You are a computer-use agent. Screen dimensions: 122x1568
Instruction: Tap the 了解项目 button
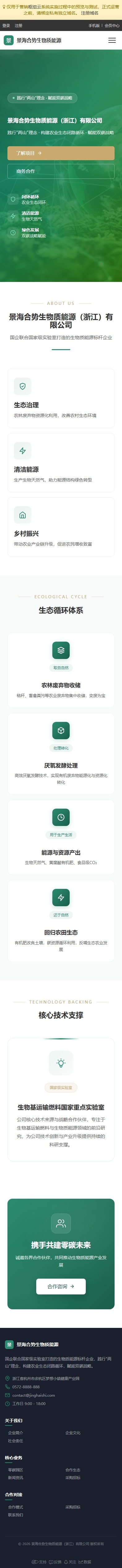tap(61, 153)
